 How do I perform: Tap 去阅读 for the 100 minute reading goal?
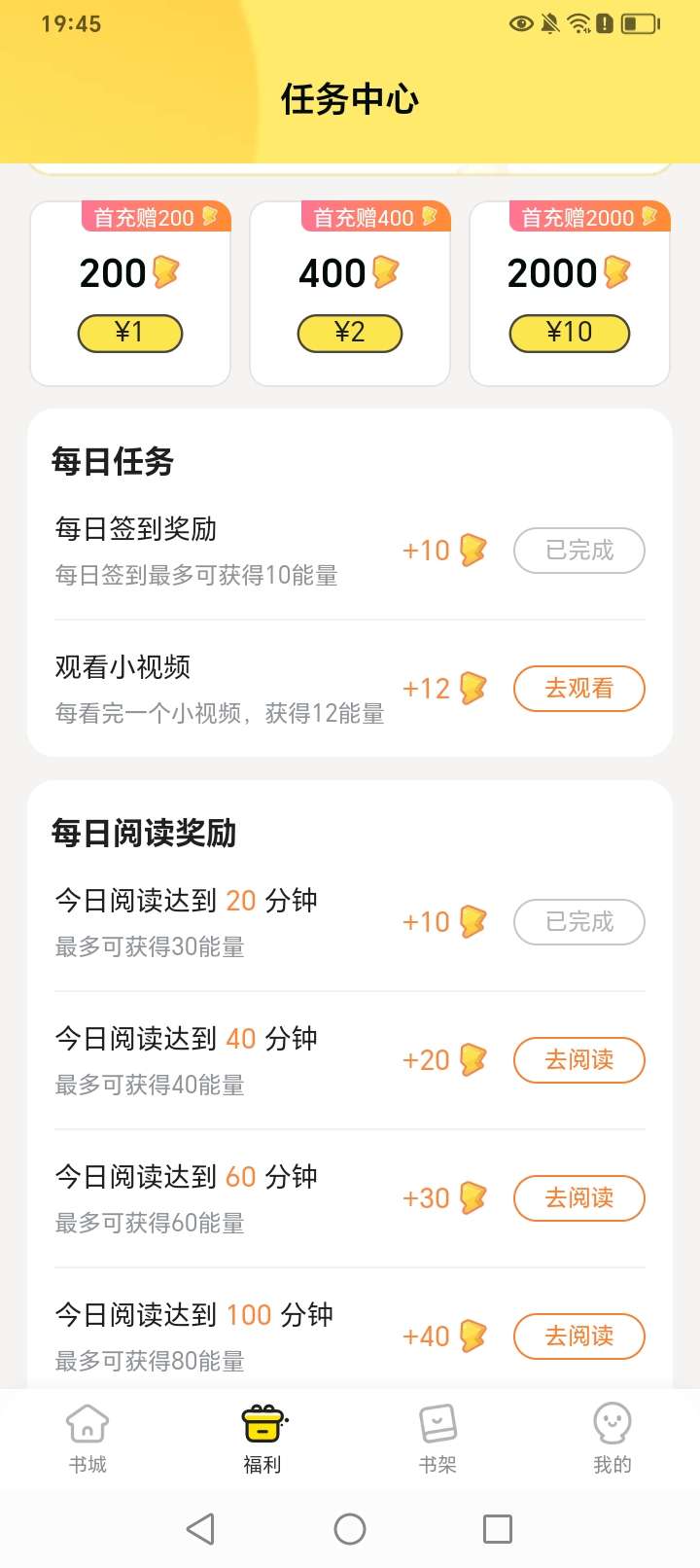(579, 1336)
